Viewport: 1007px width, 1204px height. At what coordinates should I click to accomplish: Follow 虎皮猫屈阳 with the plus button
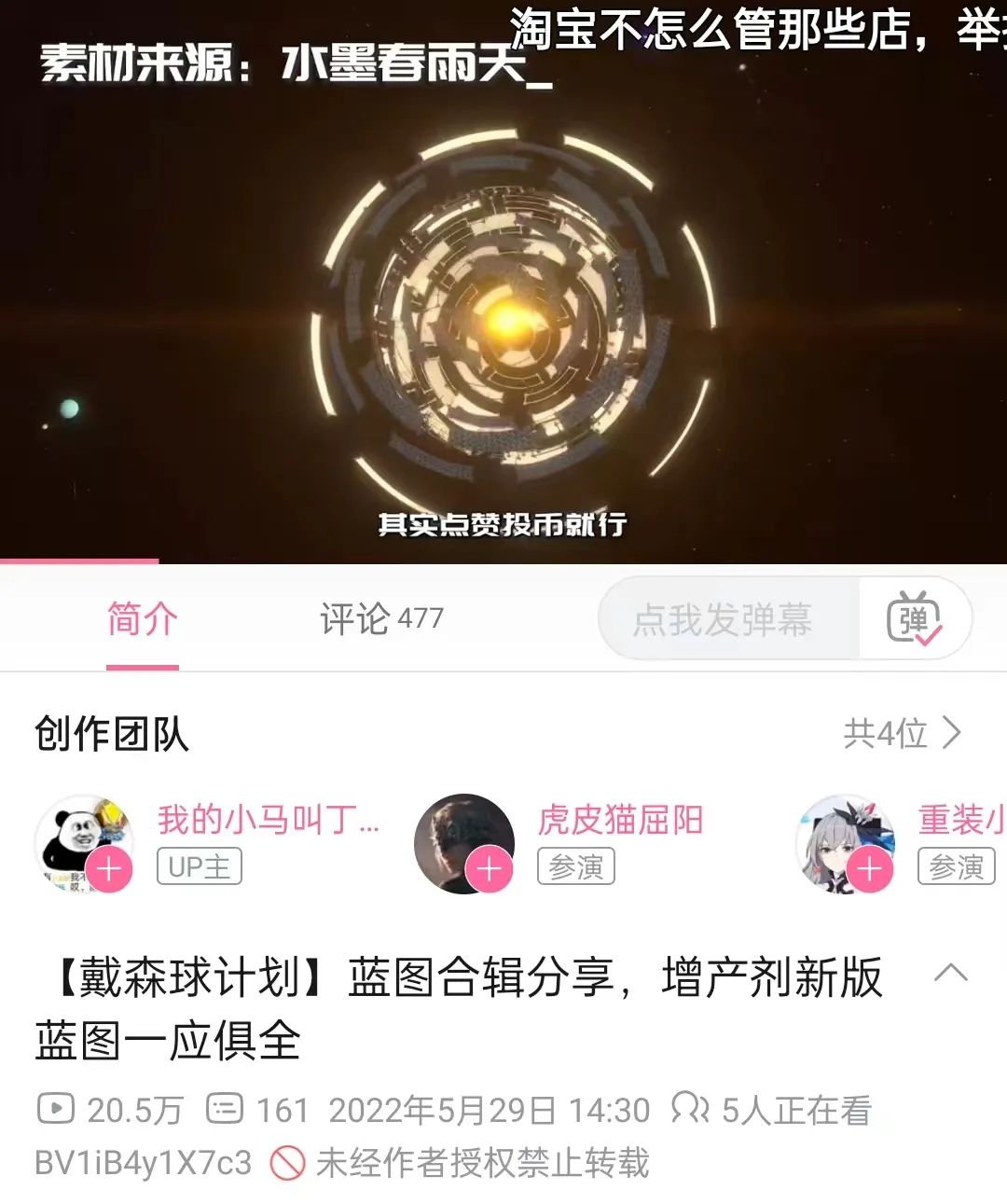click(490, 869)
